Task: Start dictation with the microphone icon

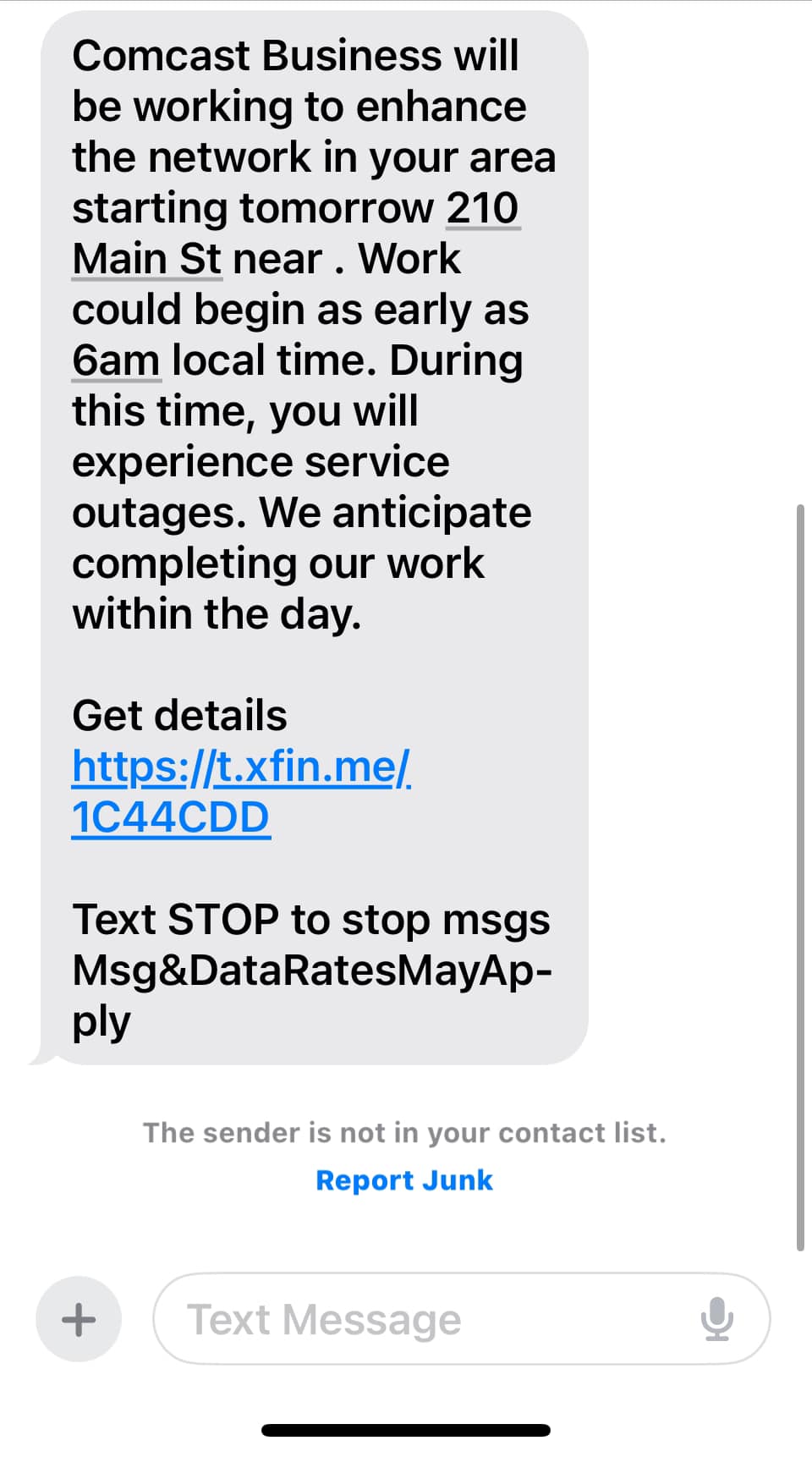Action: point(716,1319)
